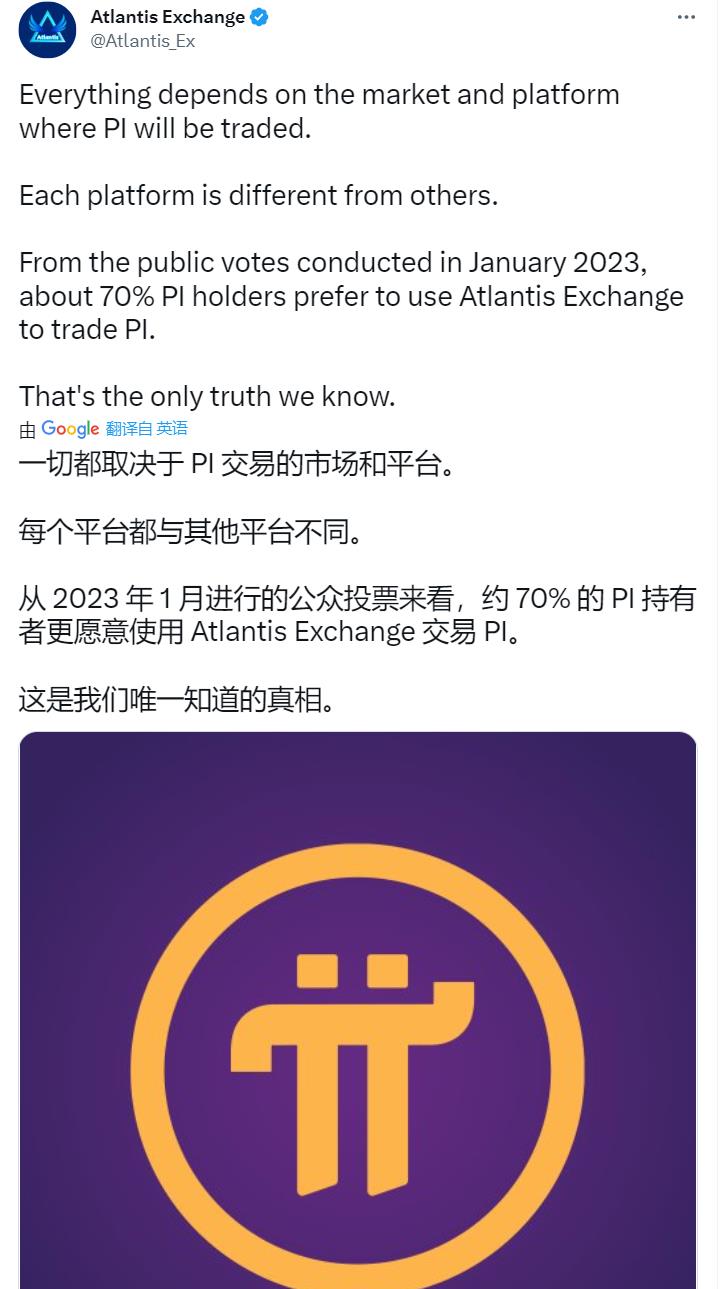Tap the Atlantis Exchange account name
Viewport: 720px width, 1289px height.
(167, 17)
